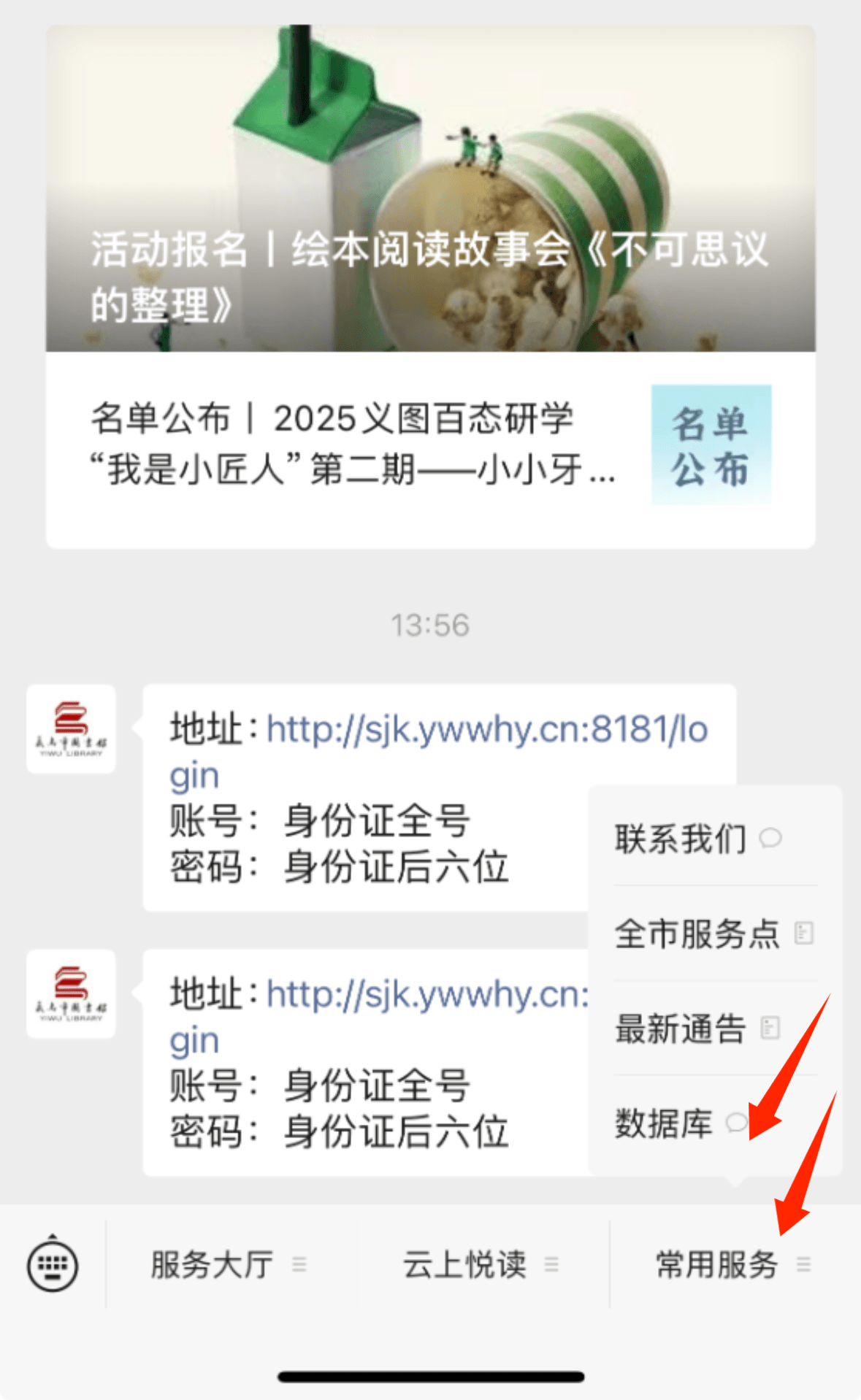Open 最新通告 from the popup menu
The width and height of the screenshot is (861, 1400).
pyautogui.click(x=697, y=1028)
